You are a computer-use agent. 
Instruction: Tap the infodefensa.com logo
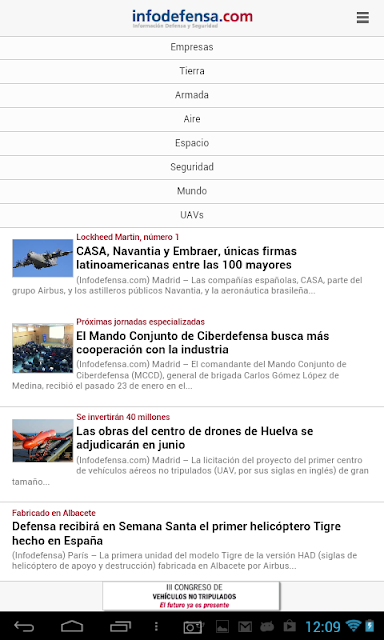click(x=192, y=18)
